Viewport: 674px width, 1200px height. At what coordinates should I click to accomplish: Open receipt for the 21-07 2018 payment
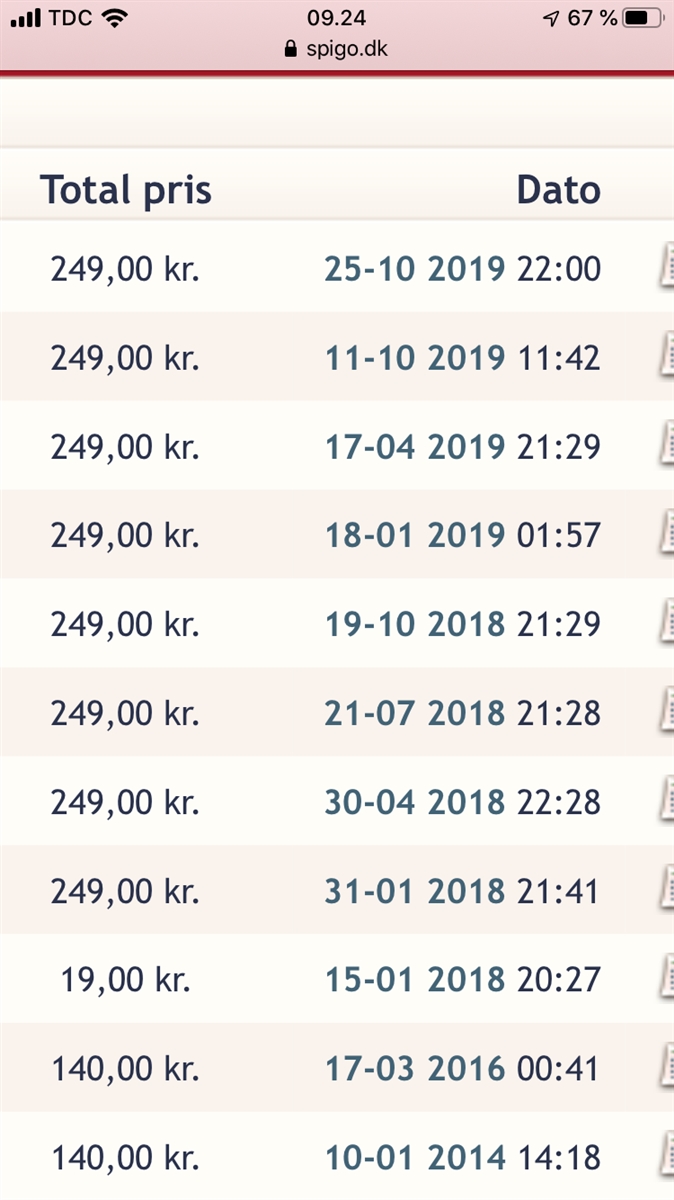point(665,713)
